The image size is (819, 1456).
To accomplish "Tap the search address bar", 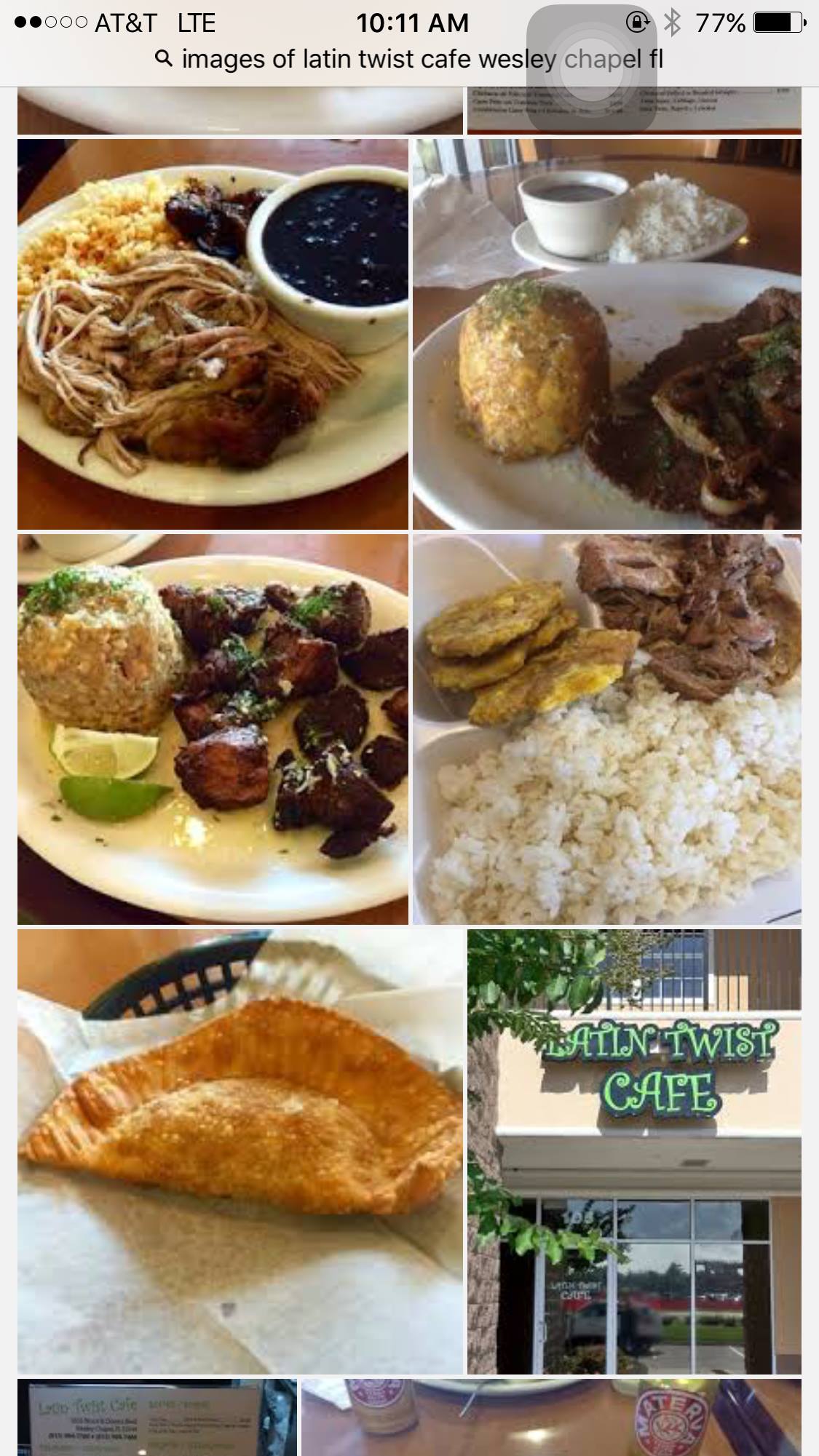I will (x=409, y=60).
